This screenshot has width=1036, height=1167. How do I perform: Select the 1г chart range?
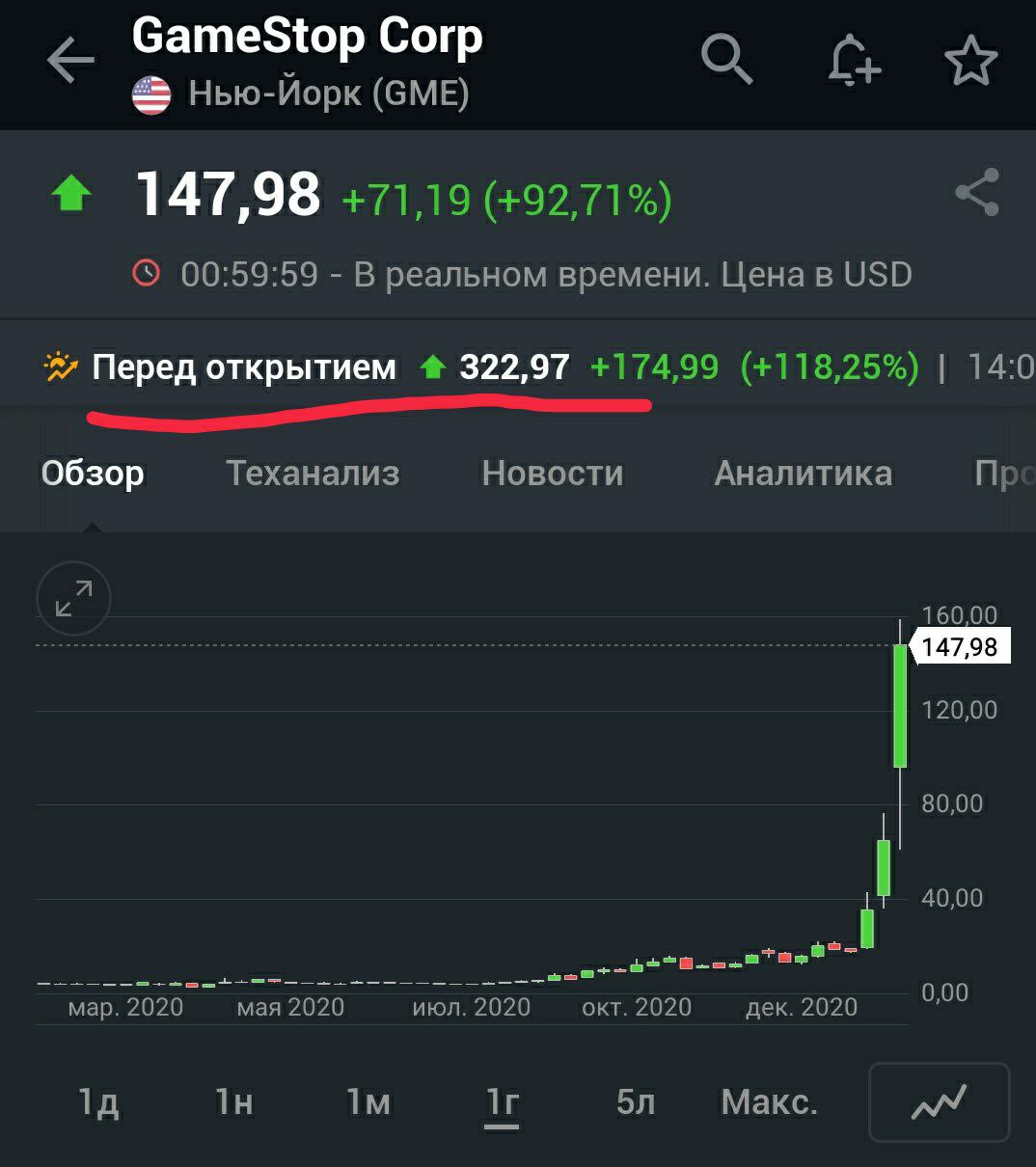point(503,1101)
